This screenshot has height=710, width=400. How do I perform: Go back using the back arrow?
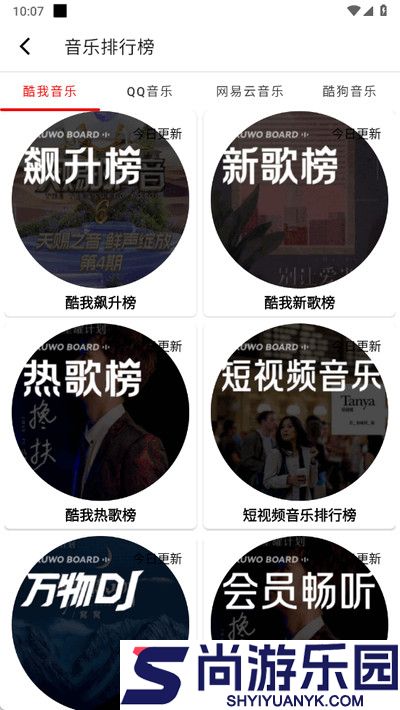[x=25, y=47]
